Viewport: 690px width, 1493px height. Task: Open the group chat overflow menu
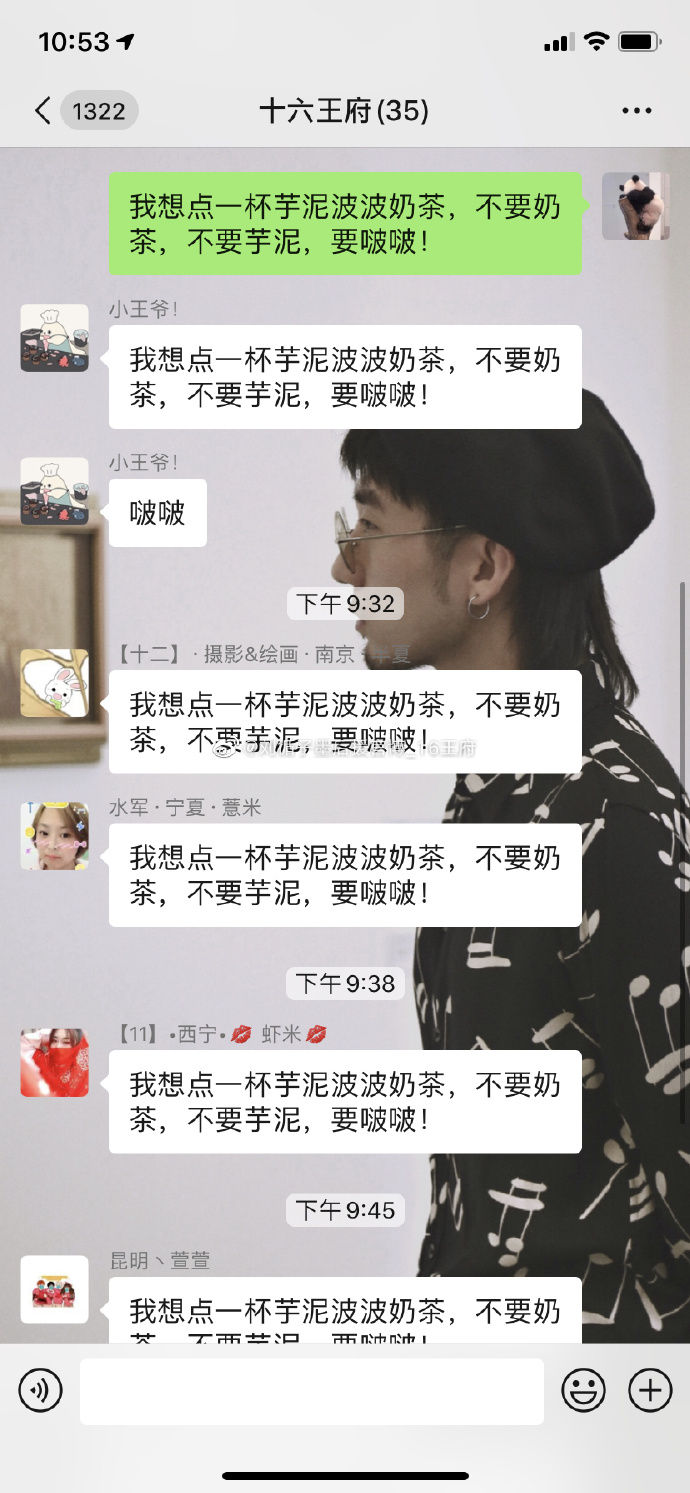tap(636, 110)
